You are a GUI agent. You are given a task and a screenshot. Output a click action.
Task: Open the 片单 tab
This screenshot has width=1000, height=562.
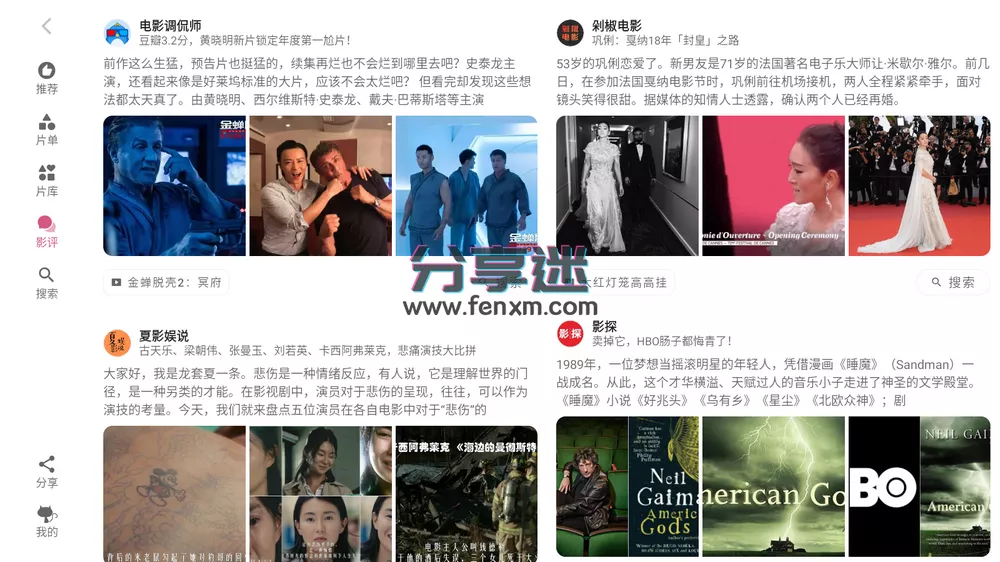(47, 129)
